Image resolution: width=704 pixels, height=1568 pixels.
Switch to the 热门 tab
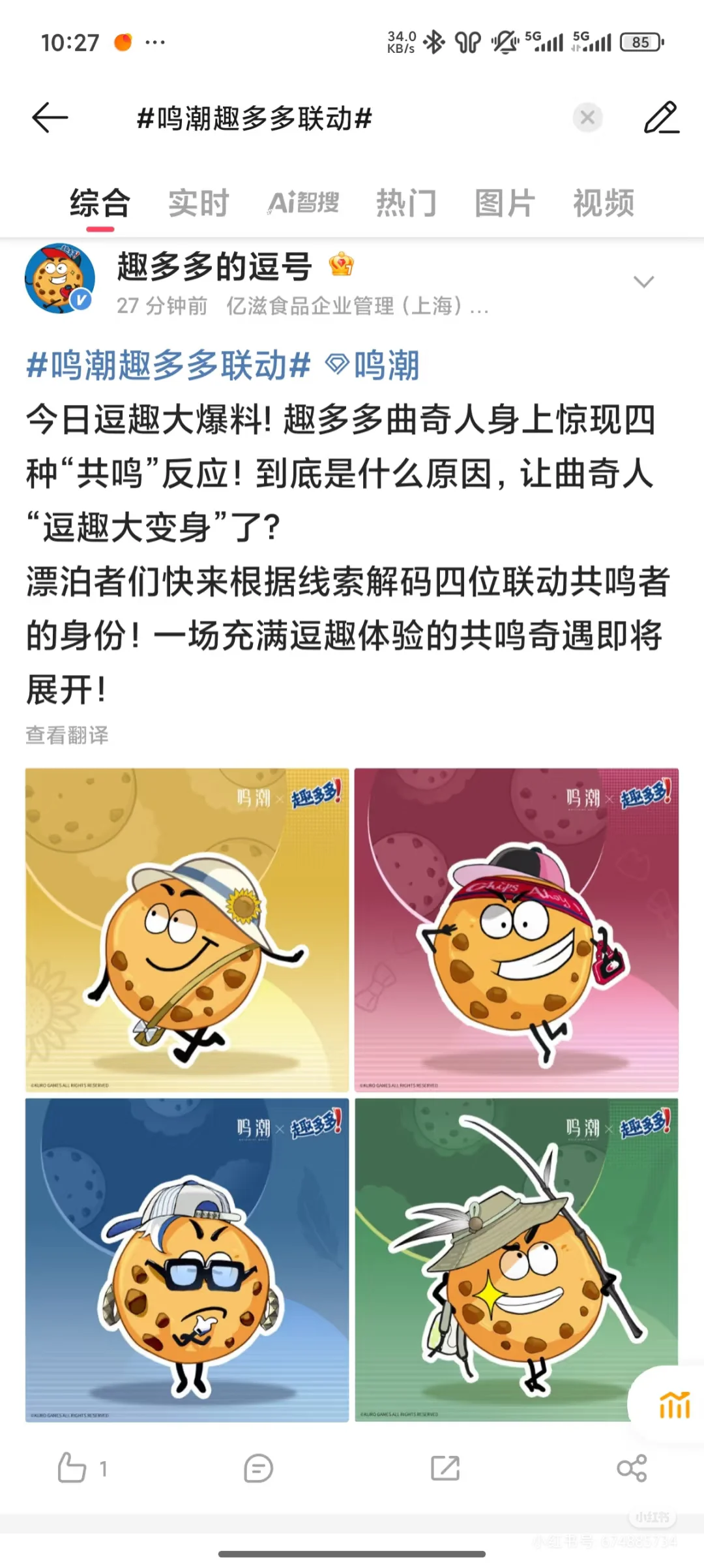[x=406, y=203]
